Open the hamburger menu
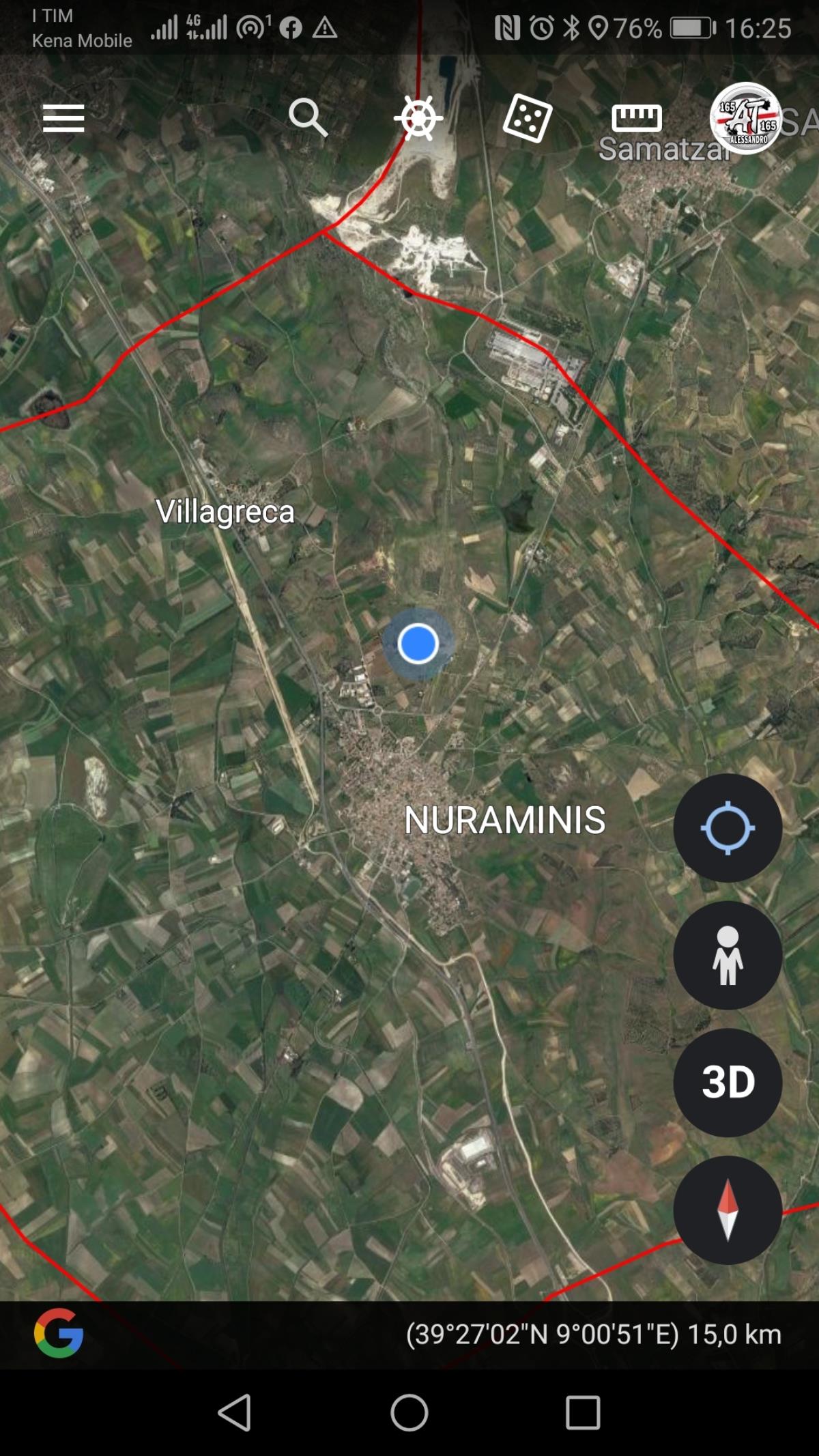This screenshot has height=1456, width=819. pos(63,118)
